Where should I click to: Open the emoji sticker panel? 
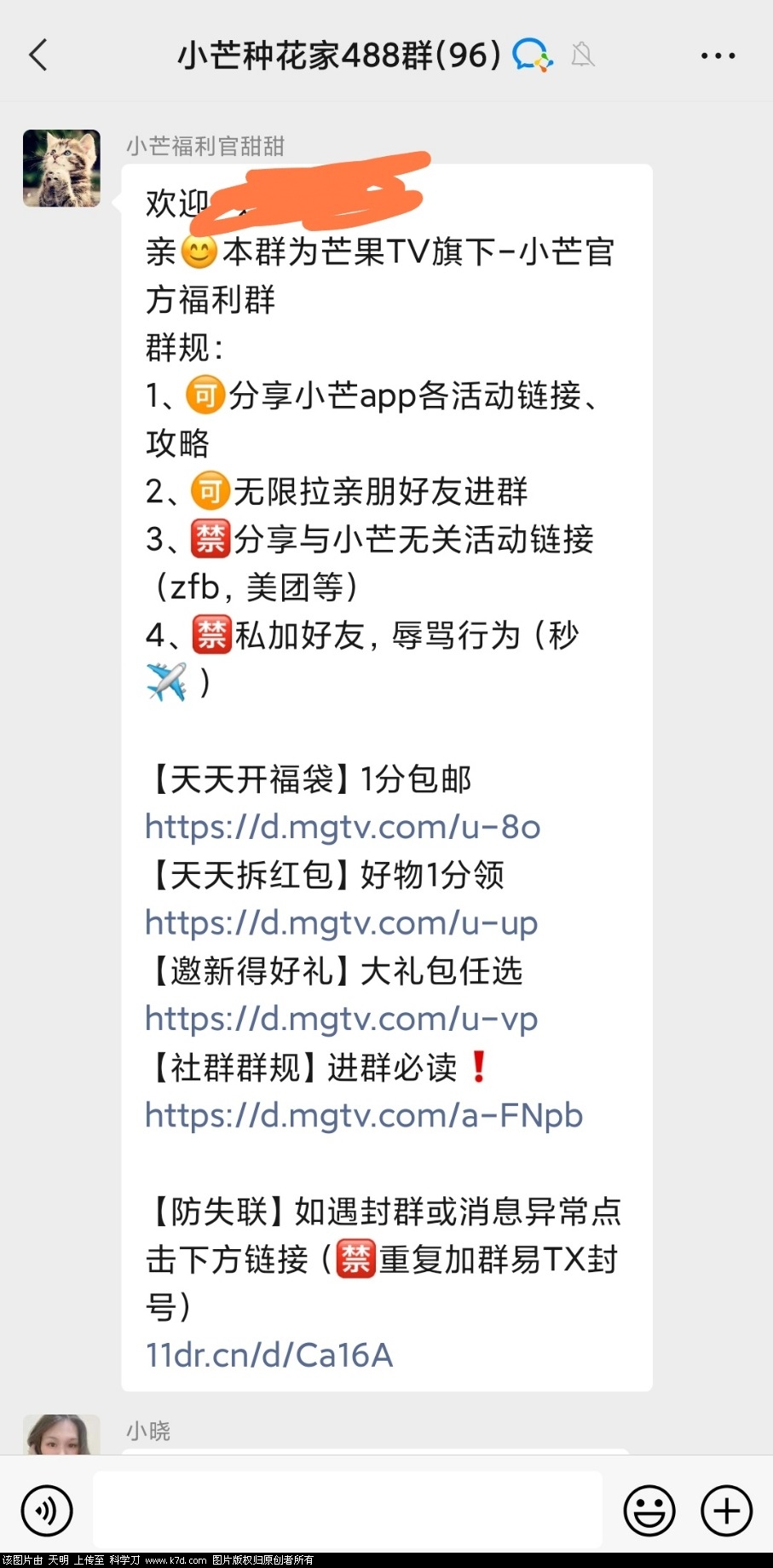click(649, 1511)
